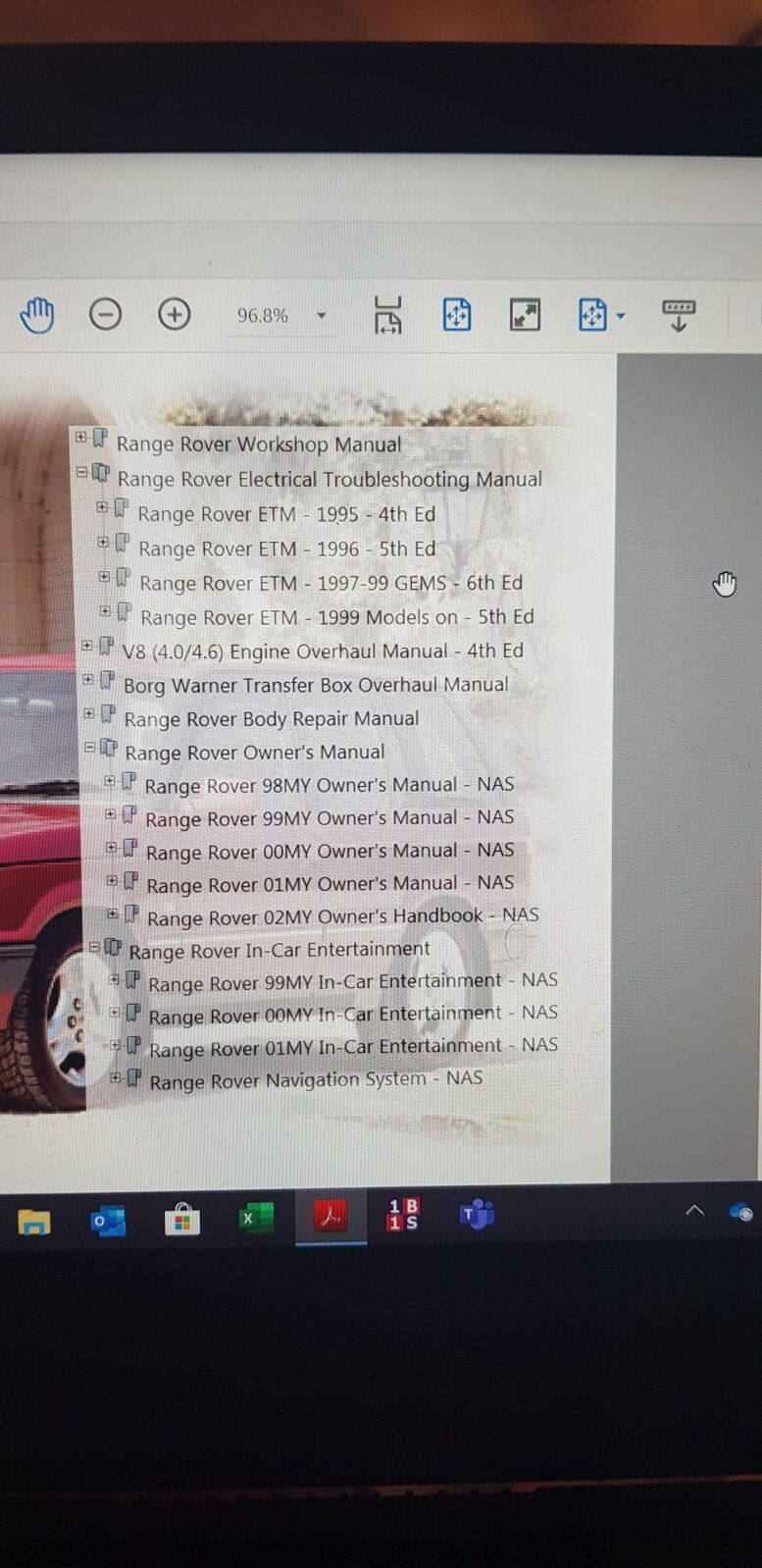Open Range Rover 02MY Owner's Handbook

click(343, 916)
